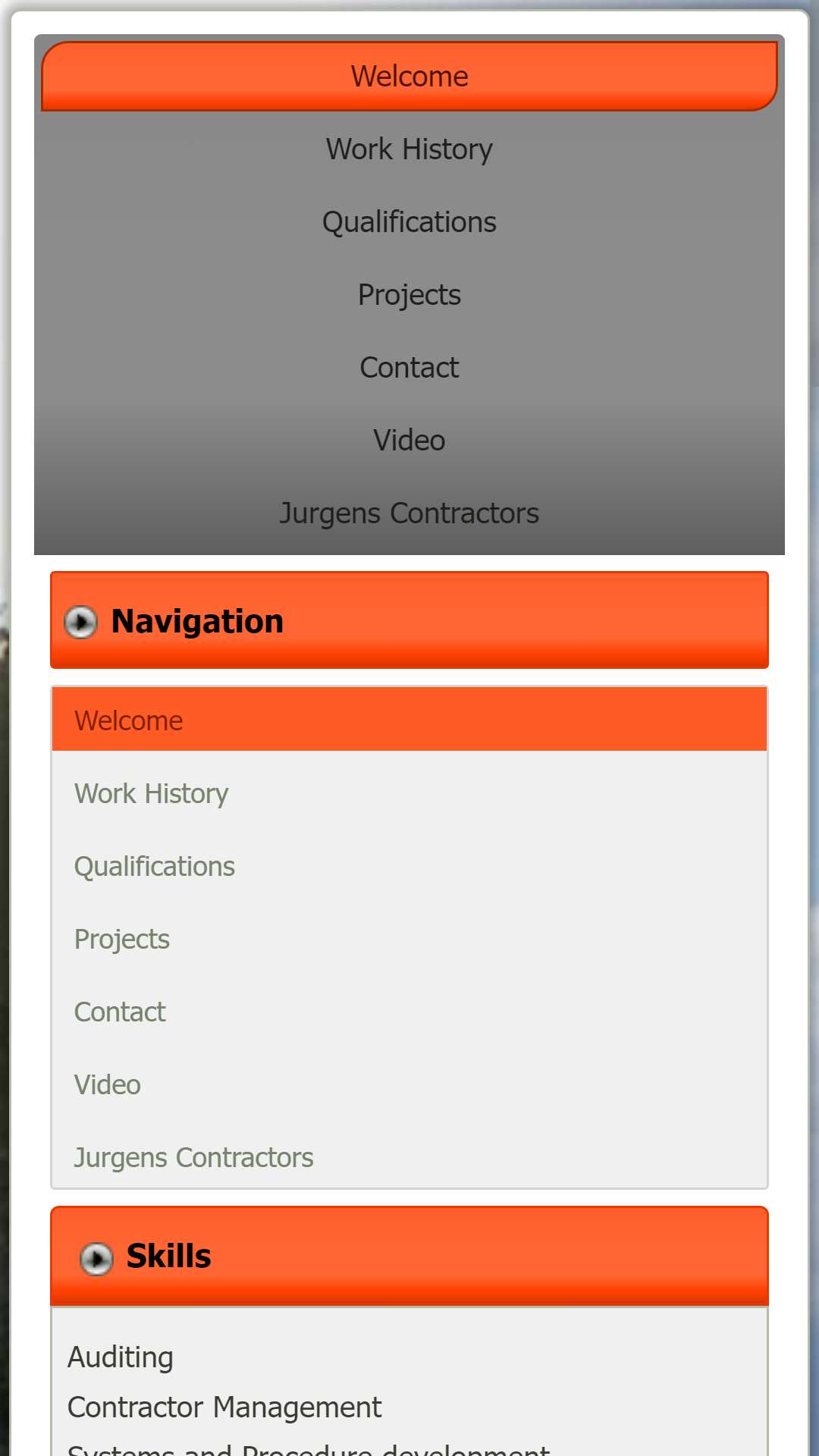This screenshot has width=819, height=1456.
Task: Go to Qualifications in the top gray menu
Action: click(x=409, y=222)
